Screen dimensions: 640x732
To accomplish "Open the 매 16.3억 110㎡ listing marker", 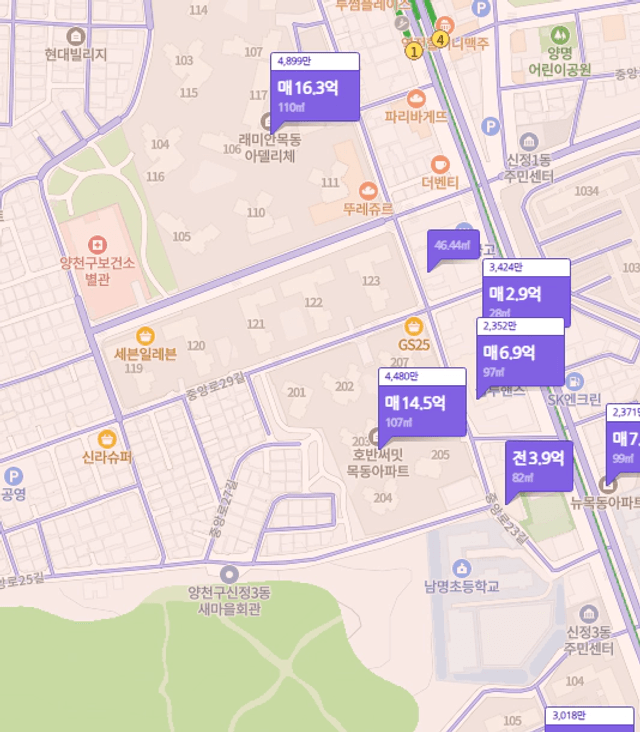I will (315, 94).
